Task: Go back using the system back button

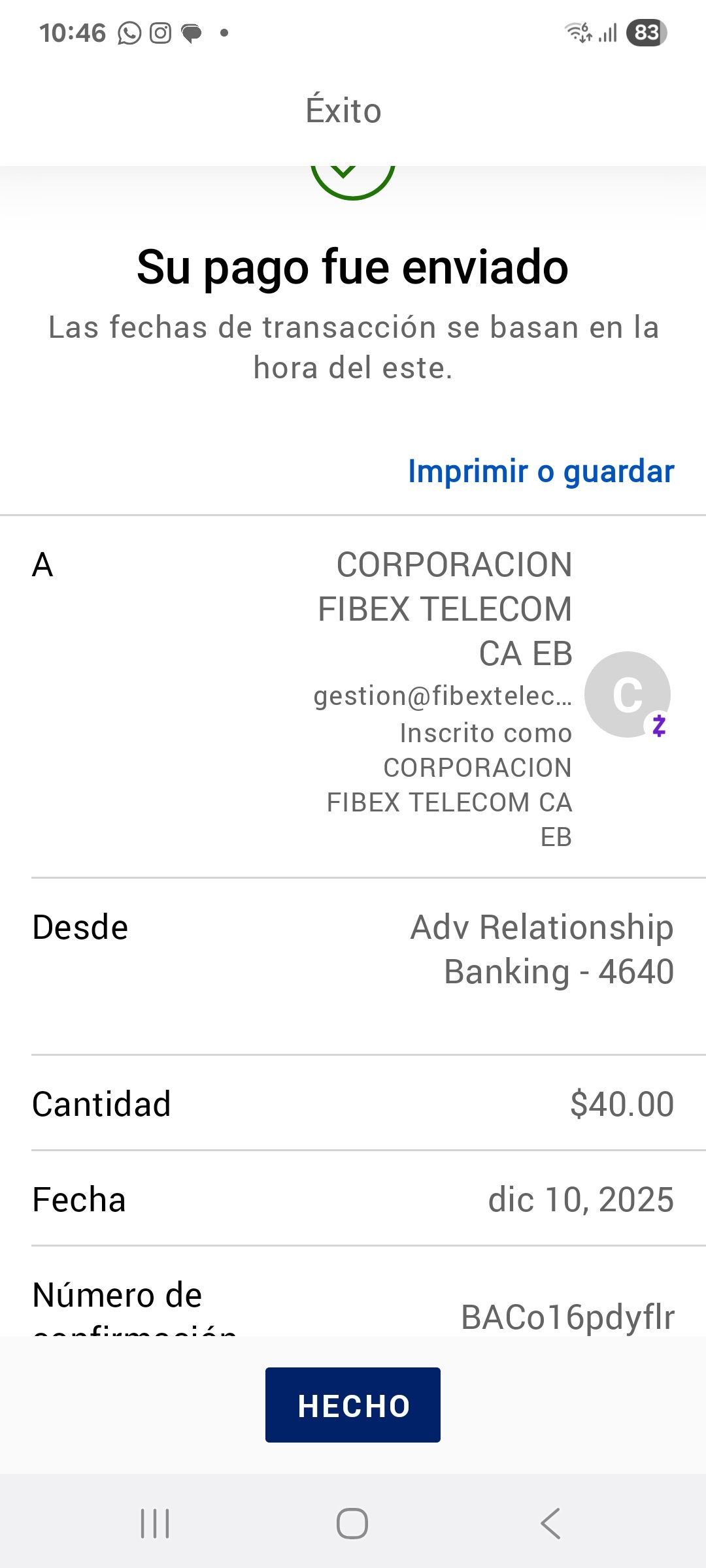Action: point(550,1524)
